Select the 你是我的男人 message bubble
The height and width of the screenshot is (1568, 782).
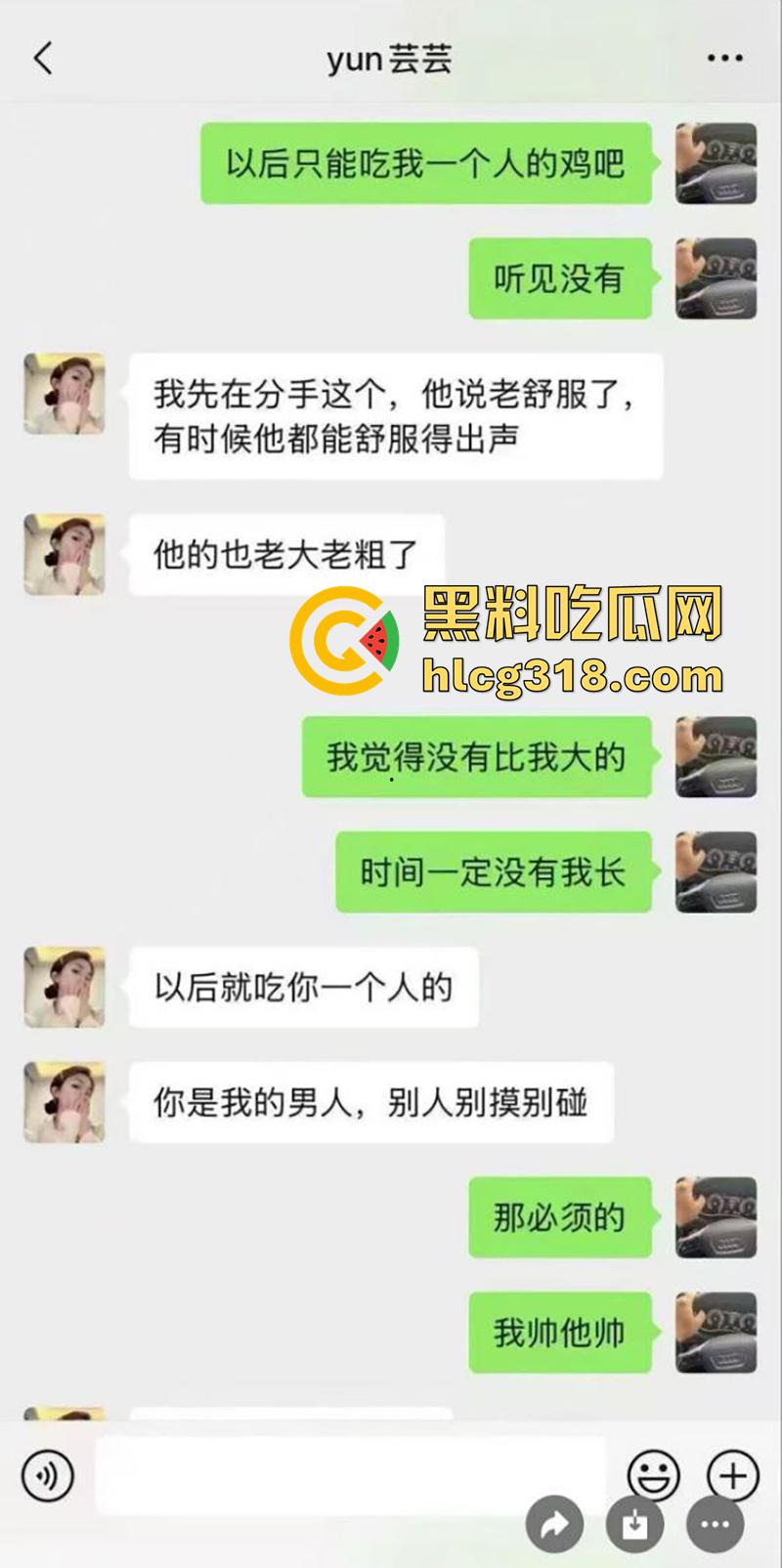point(369,1102)
